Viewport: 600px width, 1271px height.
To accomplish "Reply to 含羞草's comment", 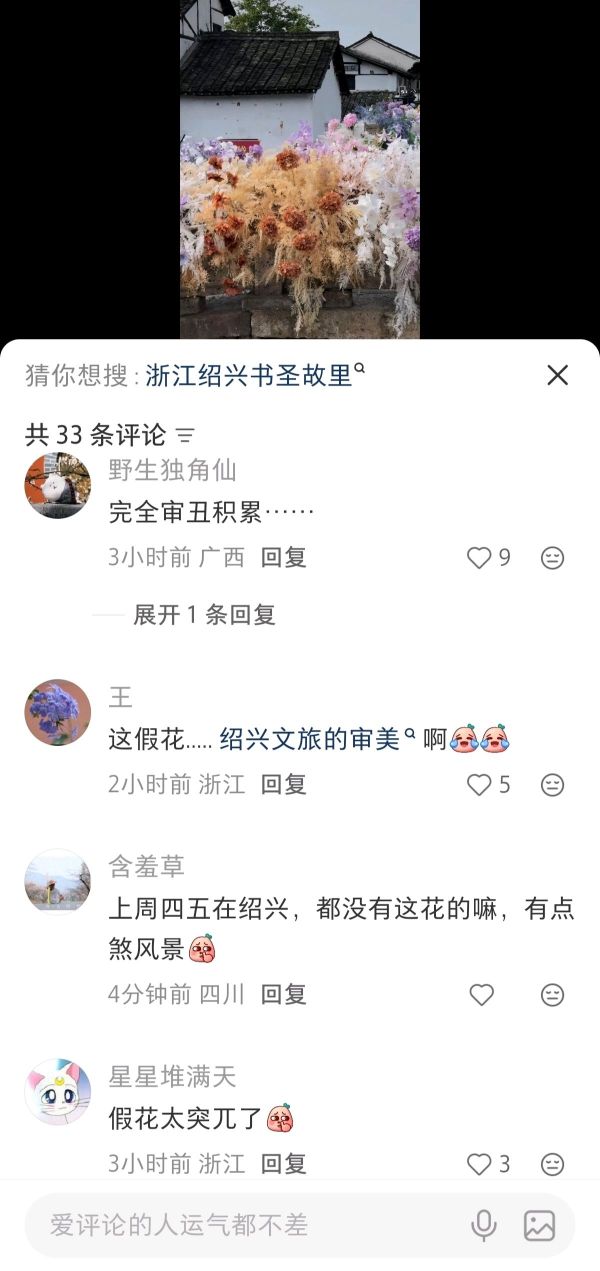I will tap(283, 995).
